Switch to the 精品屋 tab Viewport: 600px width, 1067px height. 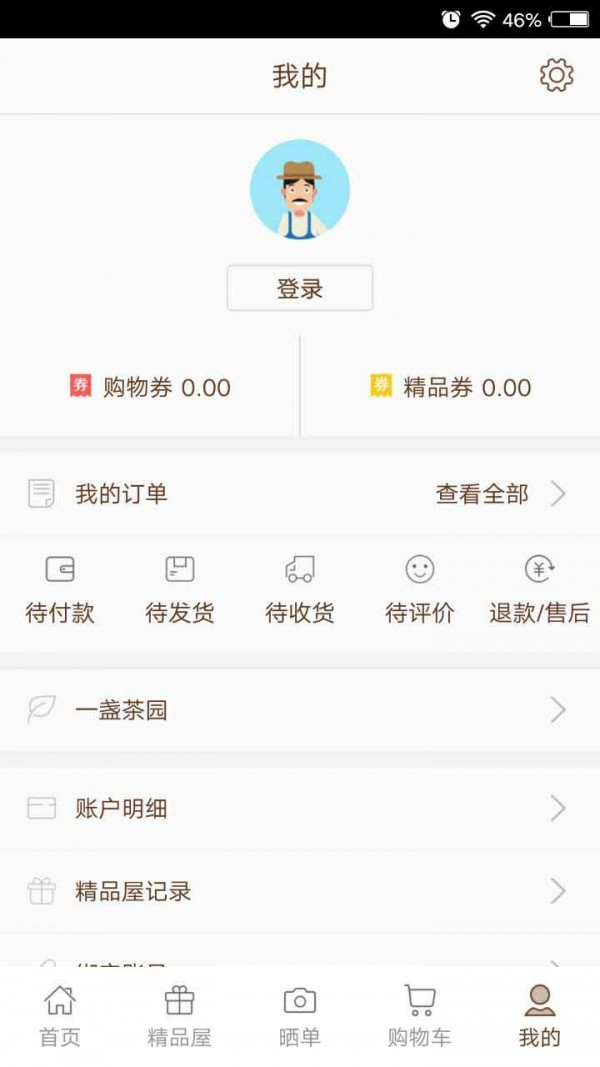coord(180,1015)
